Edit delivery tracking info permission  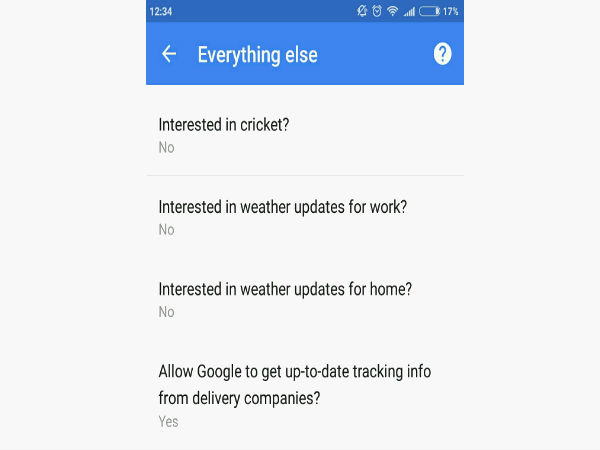304,395
